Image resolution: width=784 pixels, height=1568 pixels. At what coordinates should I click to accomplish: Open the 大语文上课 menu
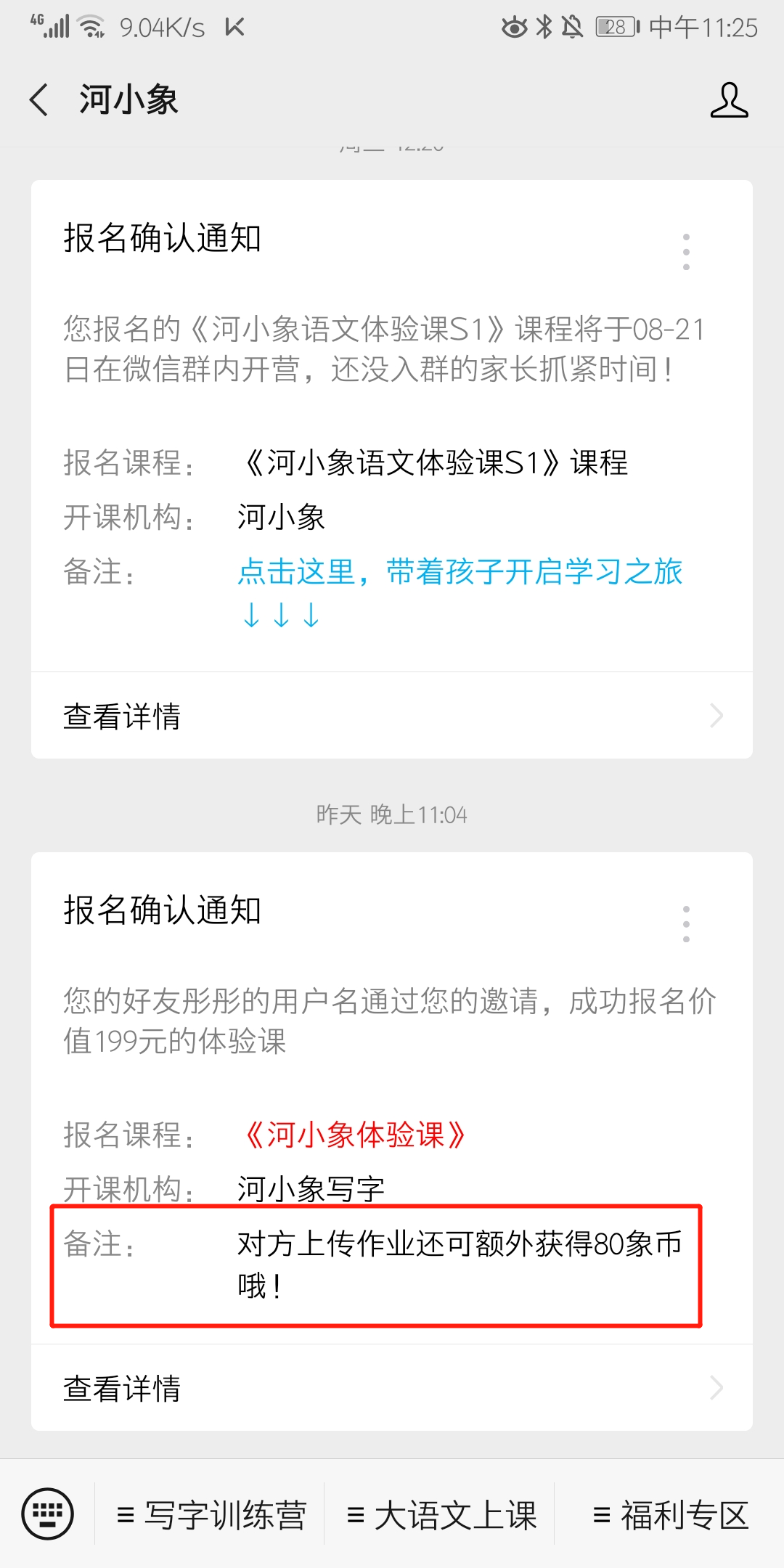[x=441, y=1515]
